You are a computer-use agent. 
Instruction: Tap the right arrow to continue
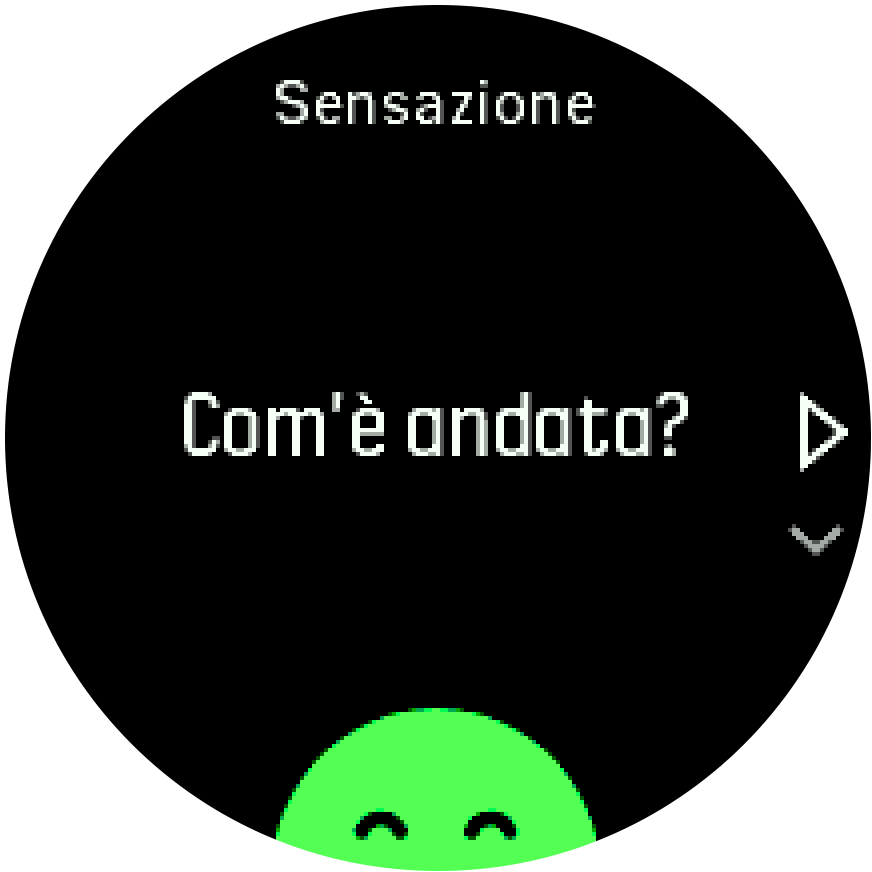tap(822, 433)
